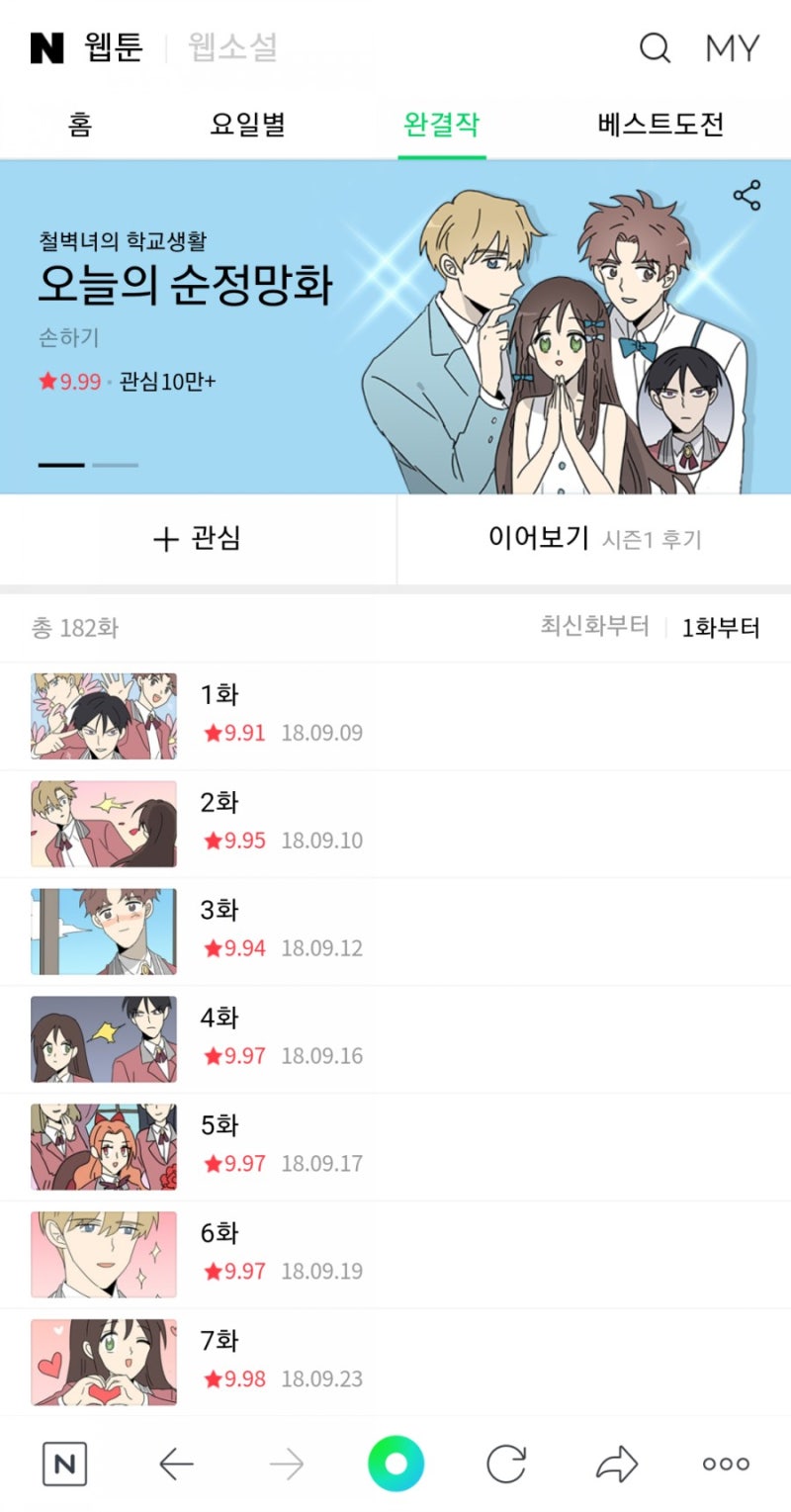Continue reading with 이어보기 button

[594, 539]
